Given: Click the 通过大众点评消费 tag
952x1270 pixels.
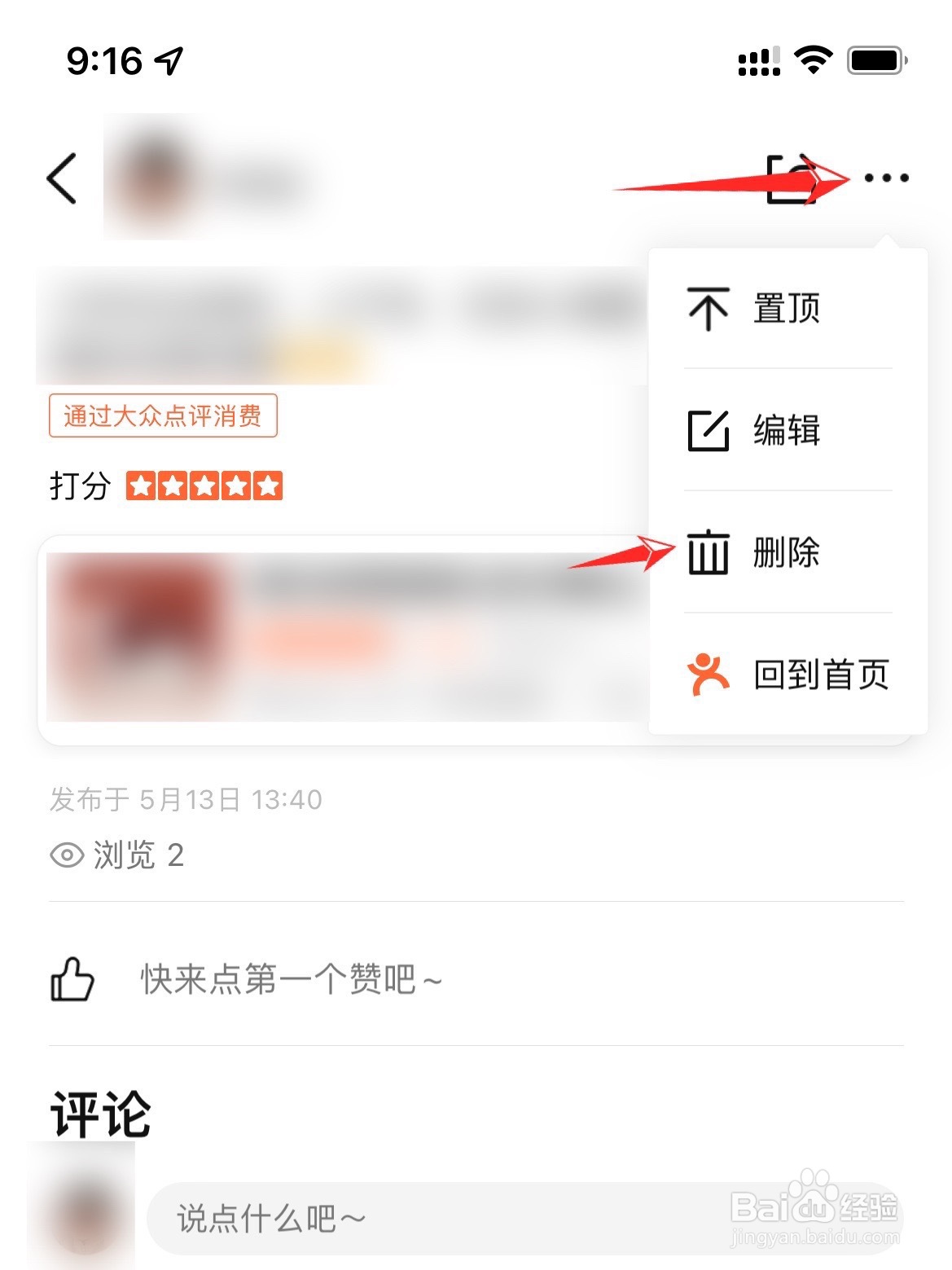Looking at the screenshot, I should (165, 416).
